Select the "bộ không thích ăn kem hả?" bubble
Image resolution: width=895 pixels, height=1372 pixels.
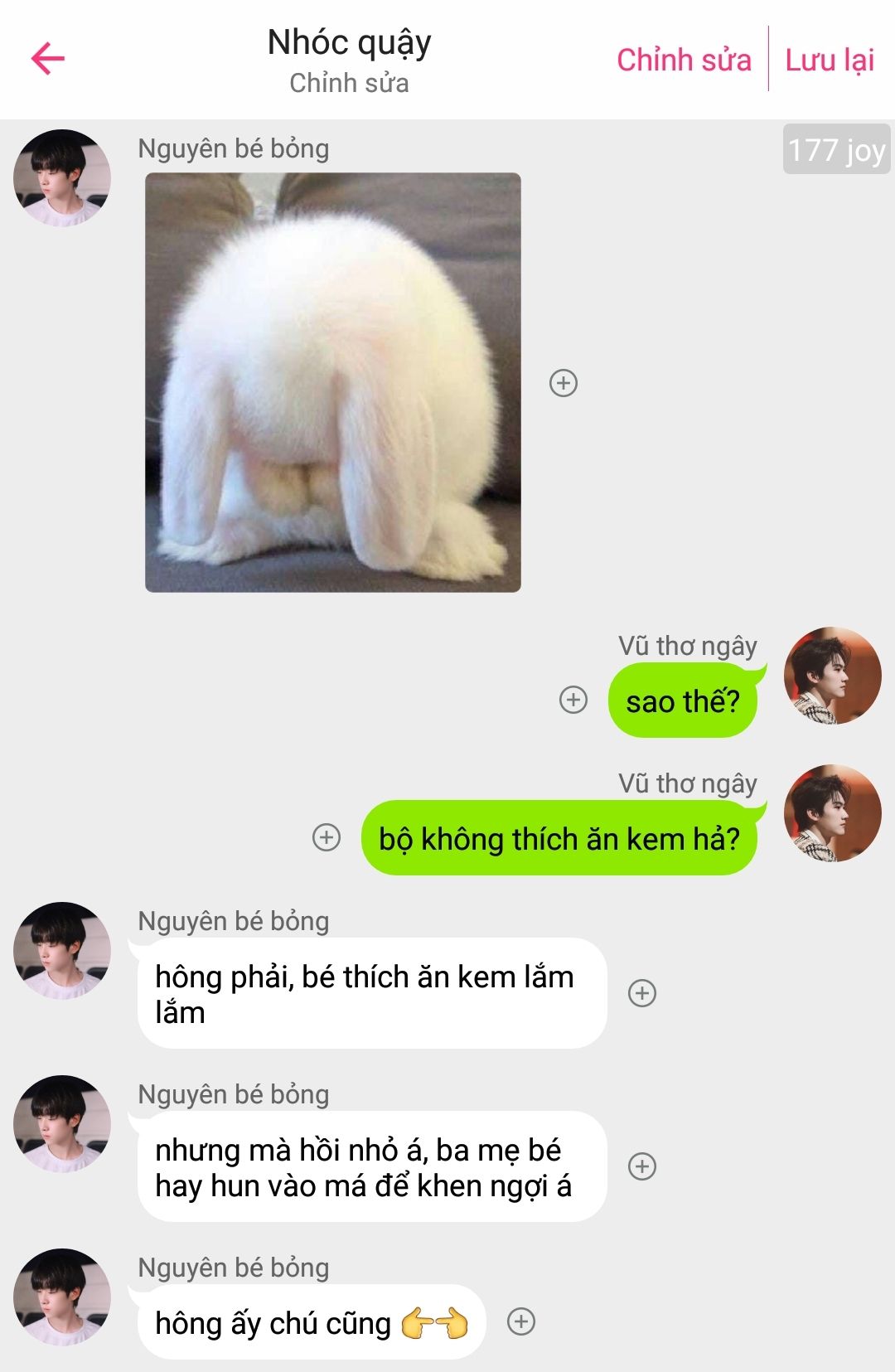tap(559, 839)
